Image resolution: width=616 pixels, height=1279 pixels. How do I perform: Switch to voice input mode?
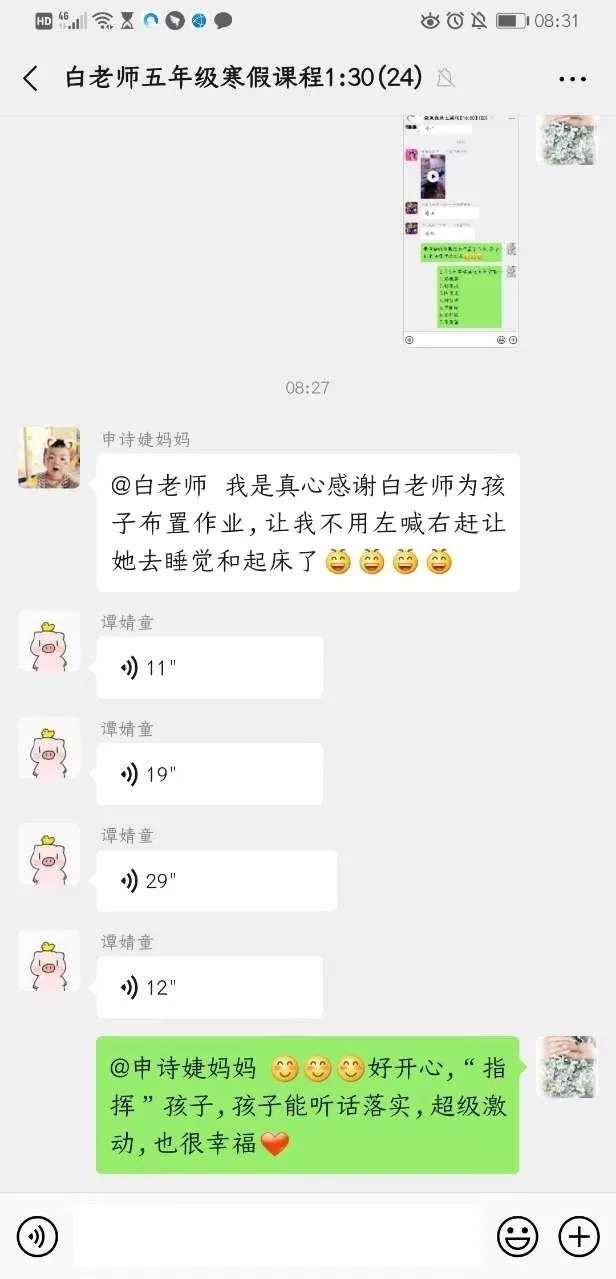(37, 1237)
